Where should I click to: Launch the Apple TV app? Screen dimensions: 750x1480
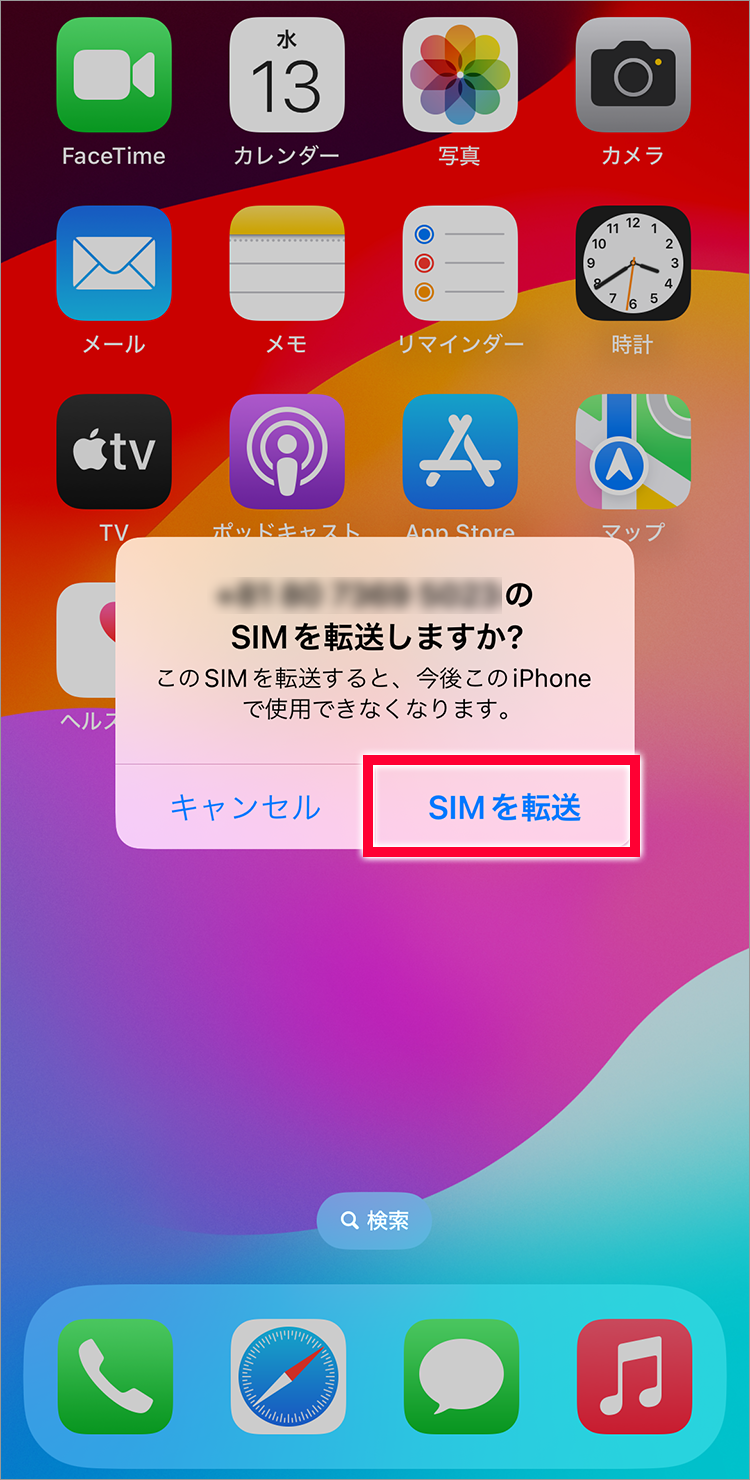pyautogui.click(x=114, y=451)
